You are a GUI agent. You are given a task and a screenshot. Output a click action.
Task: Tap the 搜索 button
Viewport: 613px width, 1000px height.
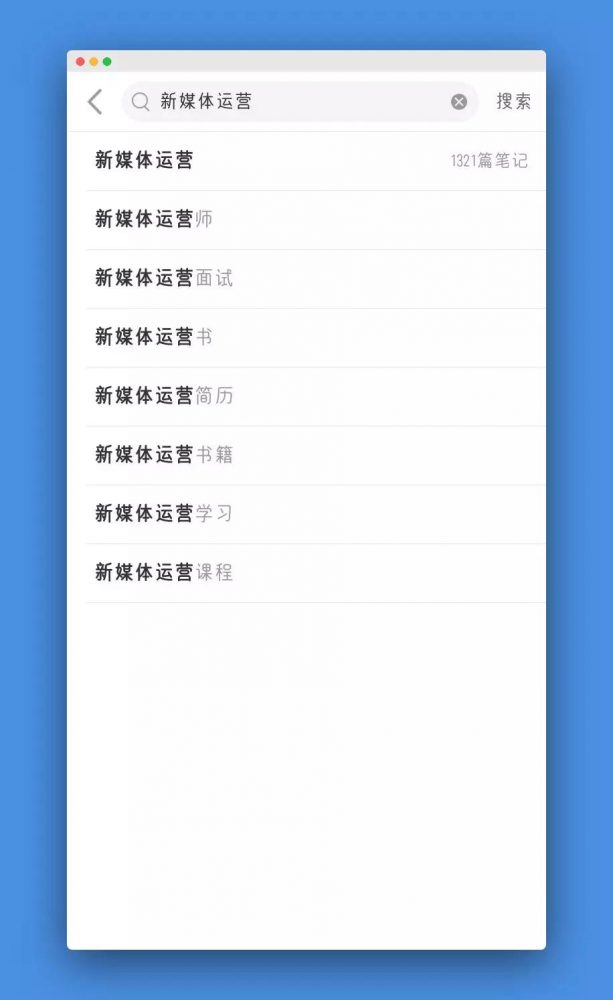click(x=513, y=101)
